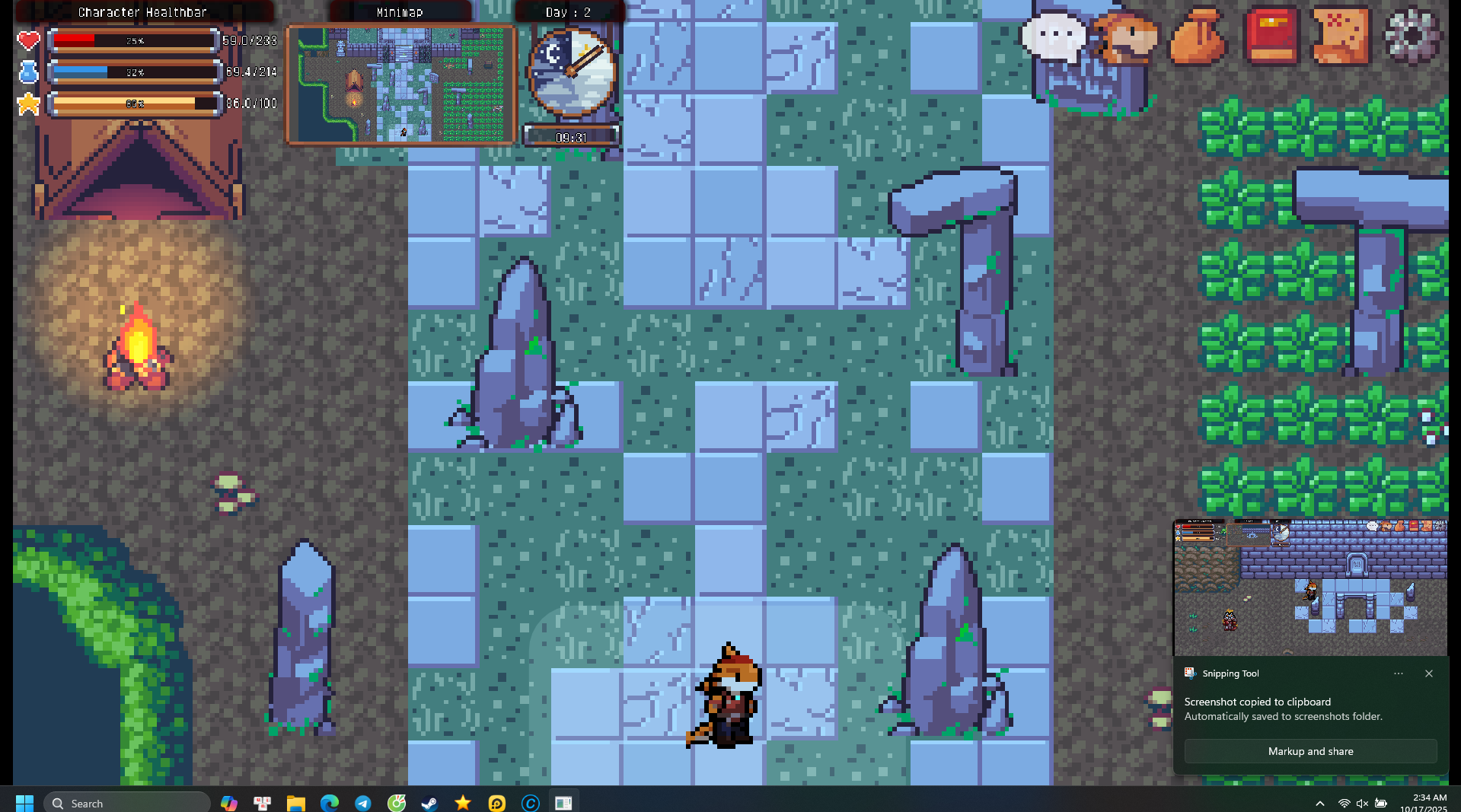Open the saved screenshot preview thumbnail
Viewport: 1461px width, 812px height.
coord(1310,587)
